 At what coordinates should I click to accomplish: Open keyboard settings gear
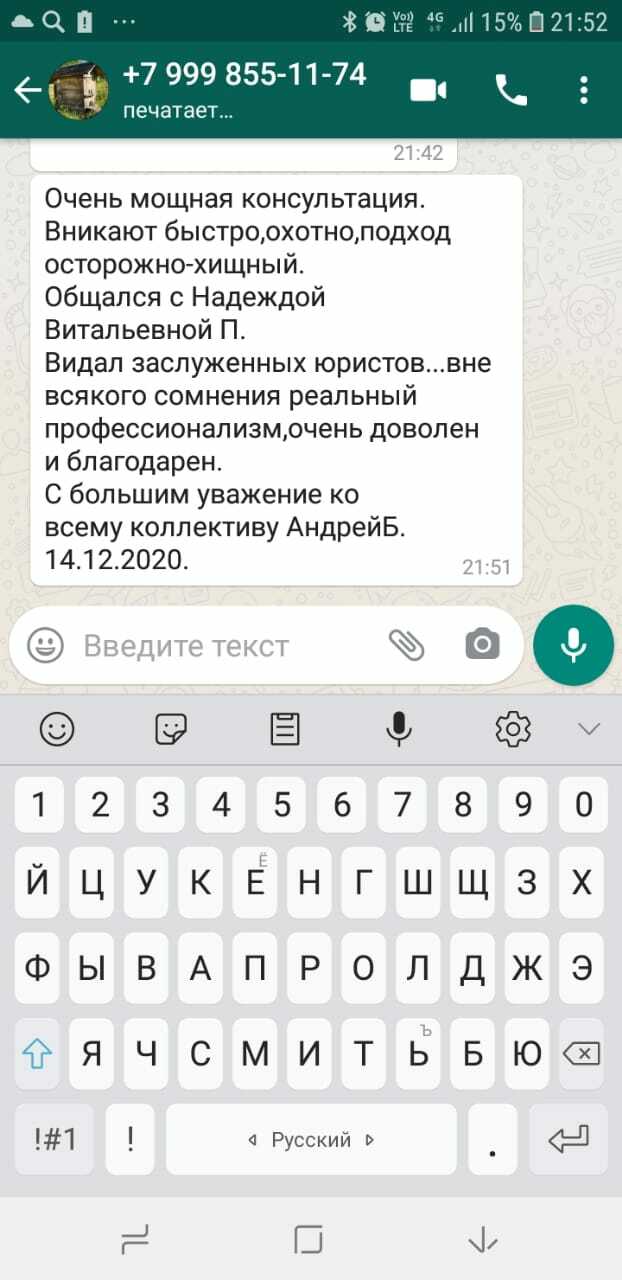[513, 729]
